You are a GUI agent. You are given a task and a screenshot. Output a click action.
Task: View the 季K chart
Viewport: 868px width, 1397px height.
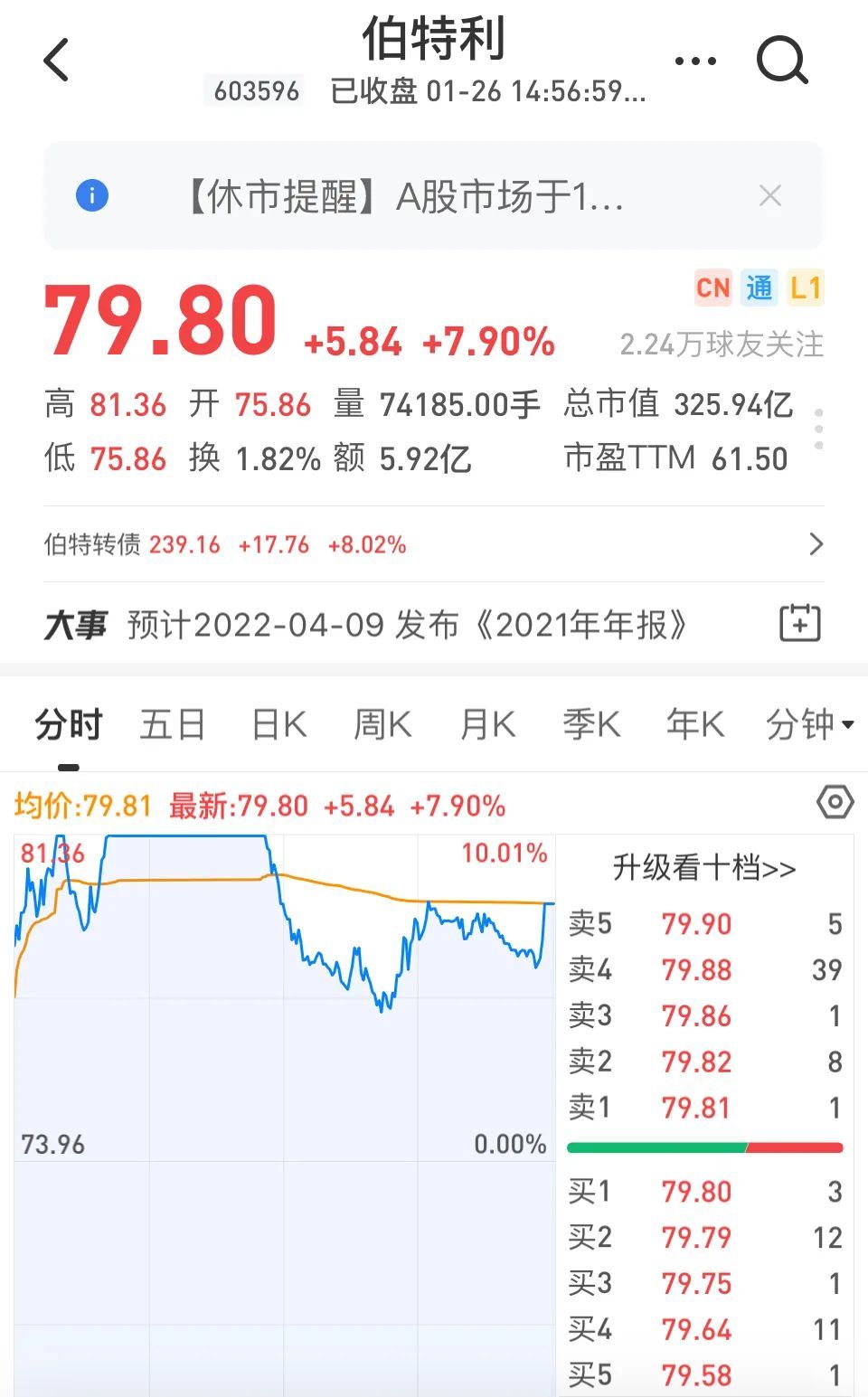point(591,725)
